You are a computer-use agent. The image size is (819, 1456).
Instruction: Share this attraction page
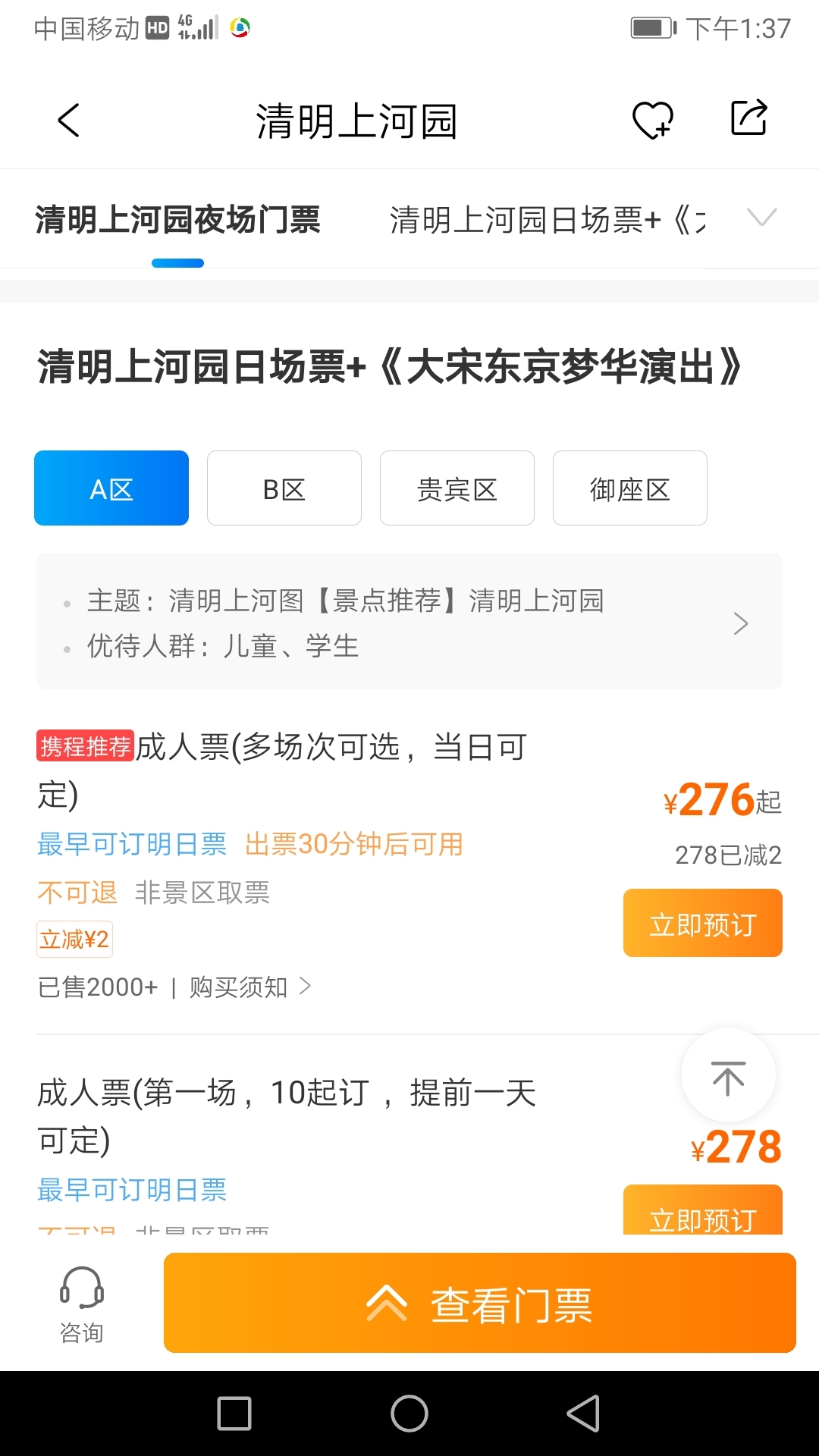pyautogui.click(x=748, y=118)
